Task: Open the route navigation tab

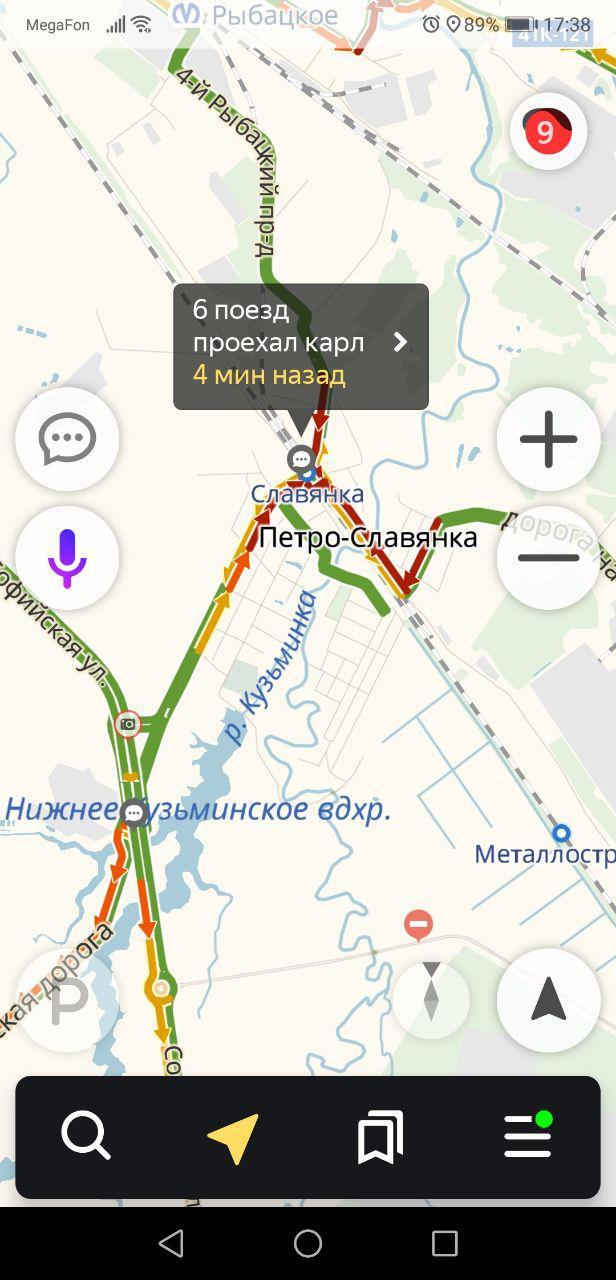Action: (x=233, y=1137)
